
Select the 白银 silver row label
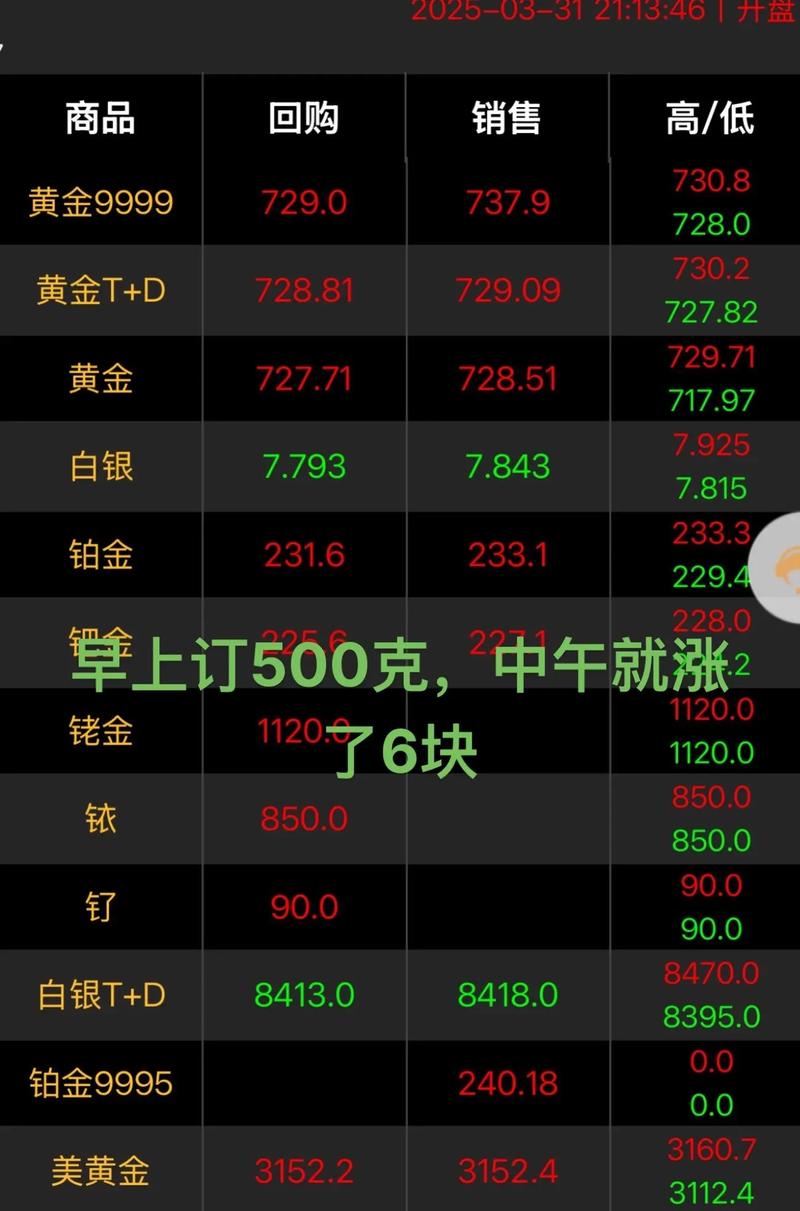coord(100,466)
